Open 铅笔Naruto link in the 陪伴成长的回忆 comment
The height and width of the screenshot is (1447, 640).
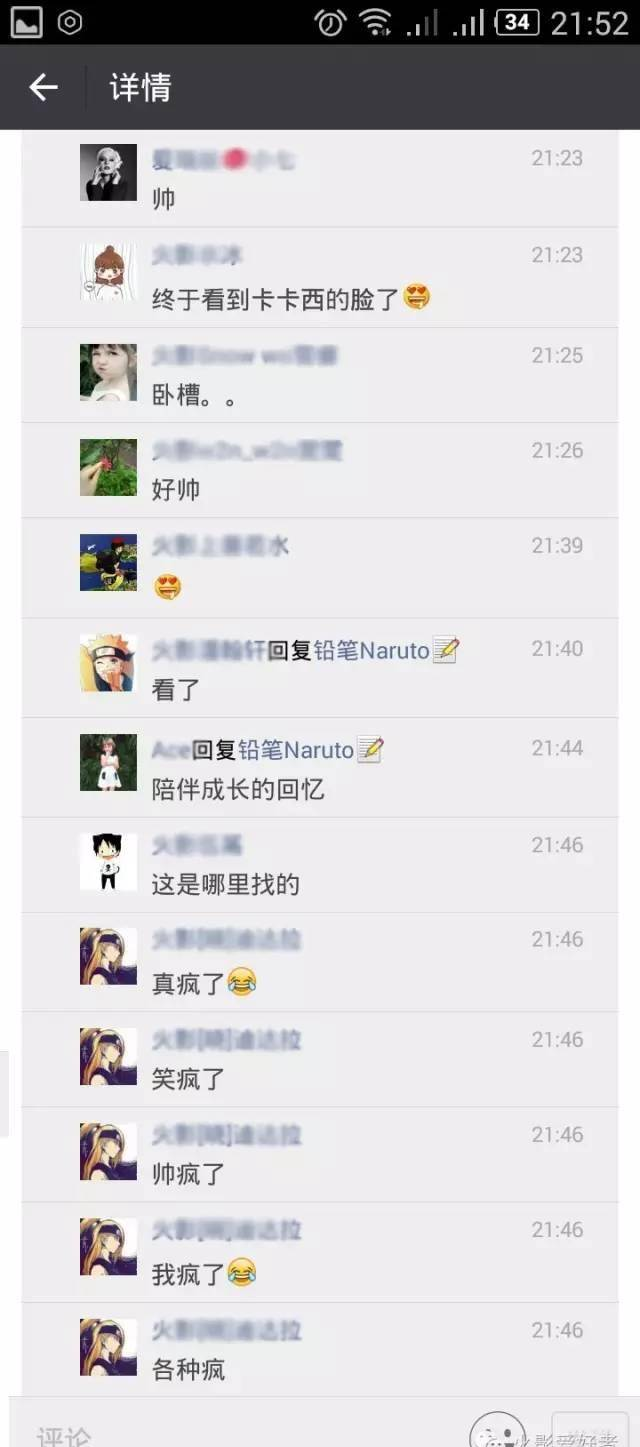[296, 750]
